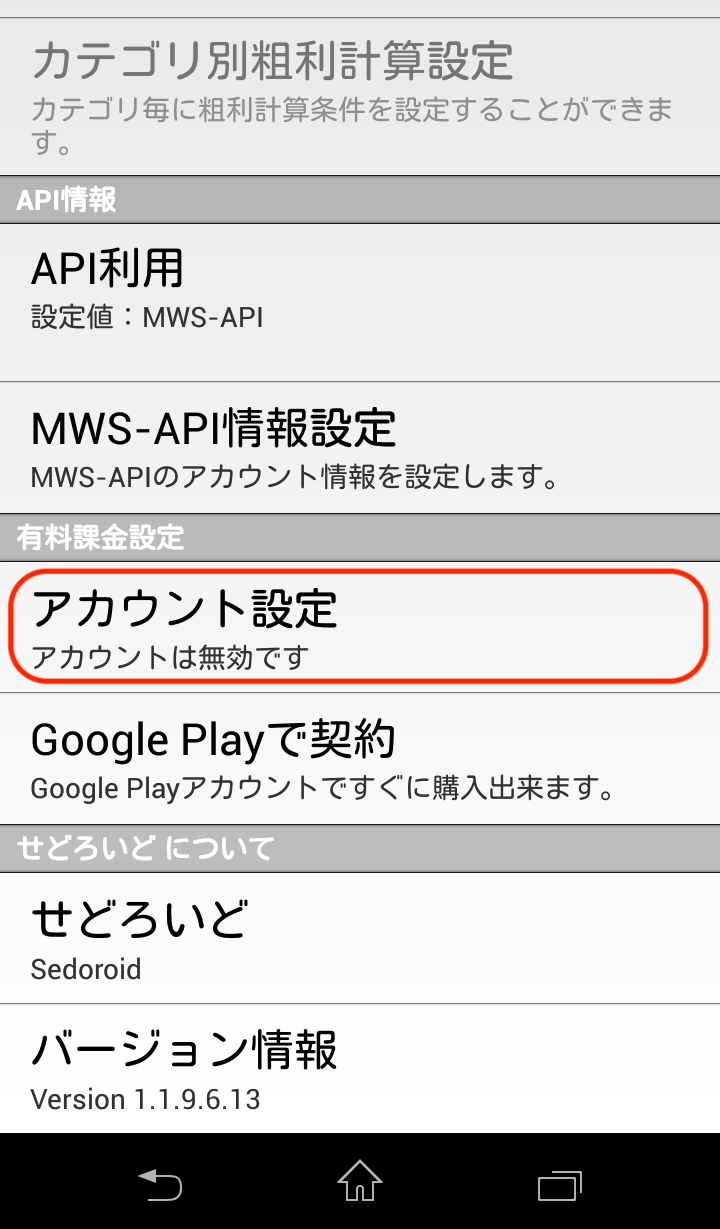This screenshot has width=720, height=1229.
Task: View バージョン情報 version details
Action: tap(360, 1068)
